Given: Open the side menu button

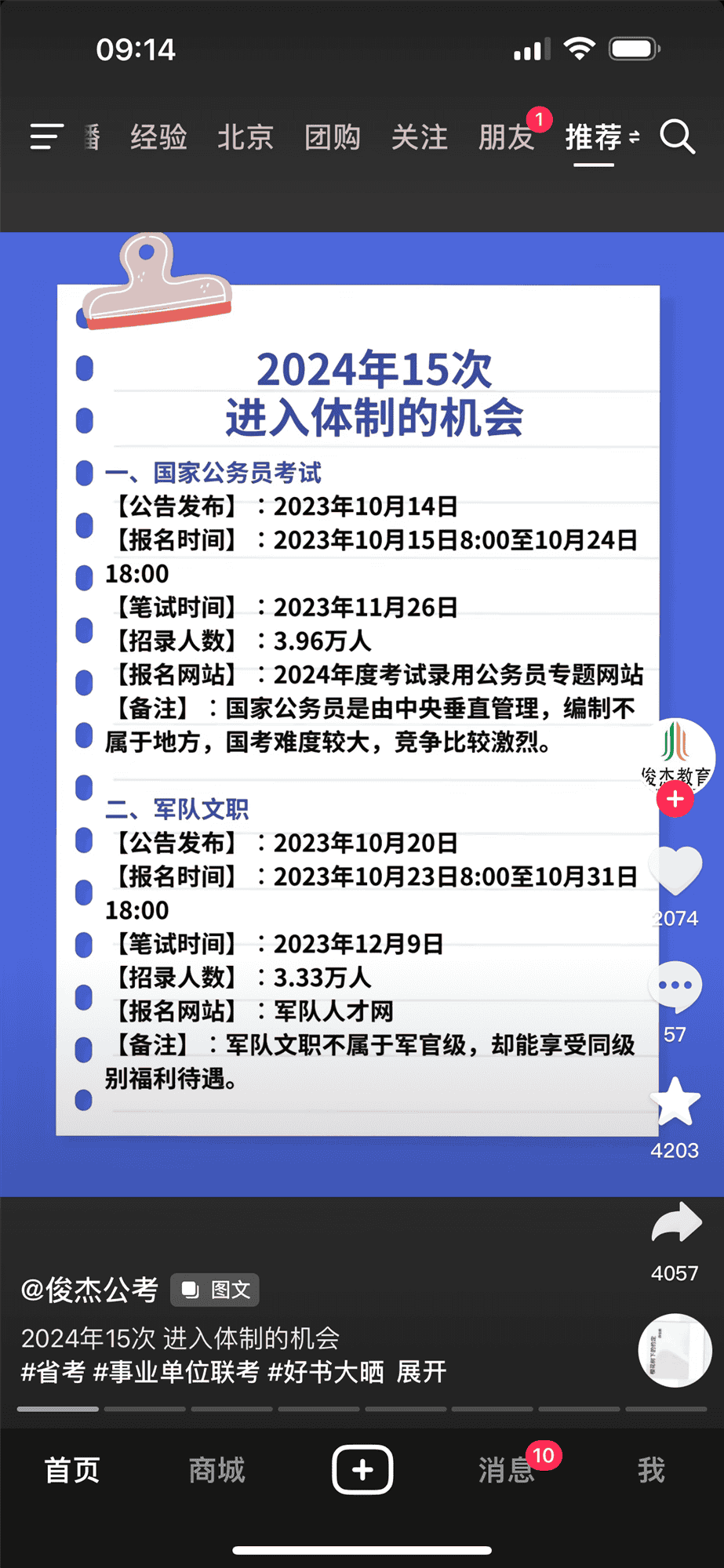Looking at the screenshot, I should (x=46, y=137).
